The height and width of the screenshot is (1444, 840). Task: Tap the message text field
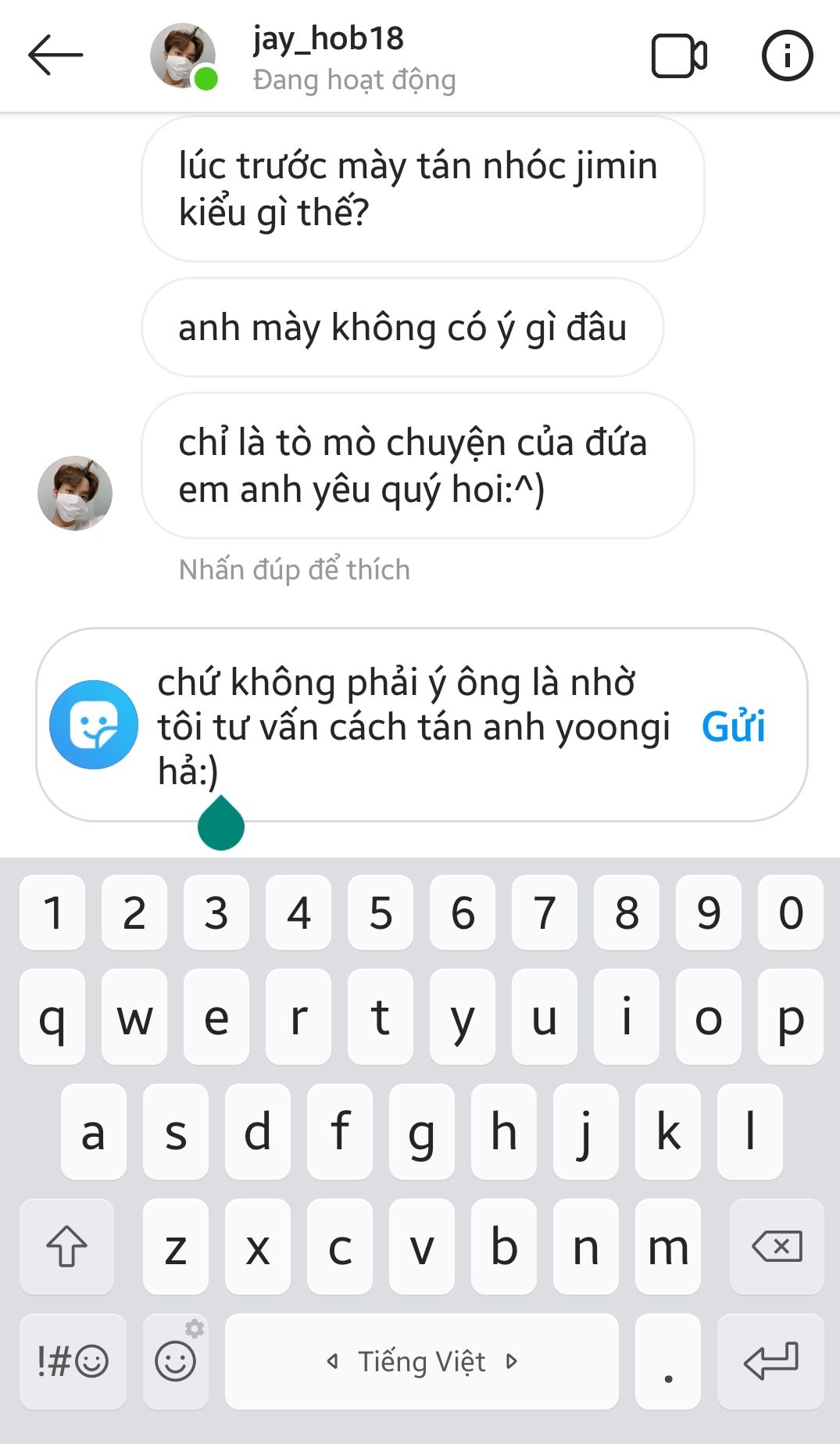pos(414,726)
